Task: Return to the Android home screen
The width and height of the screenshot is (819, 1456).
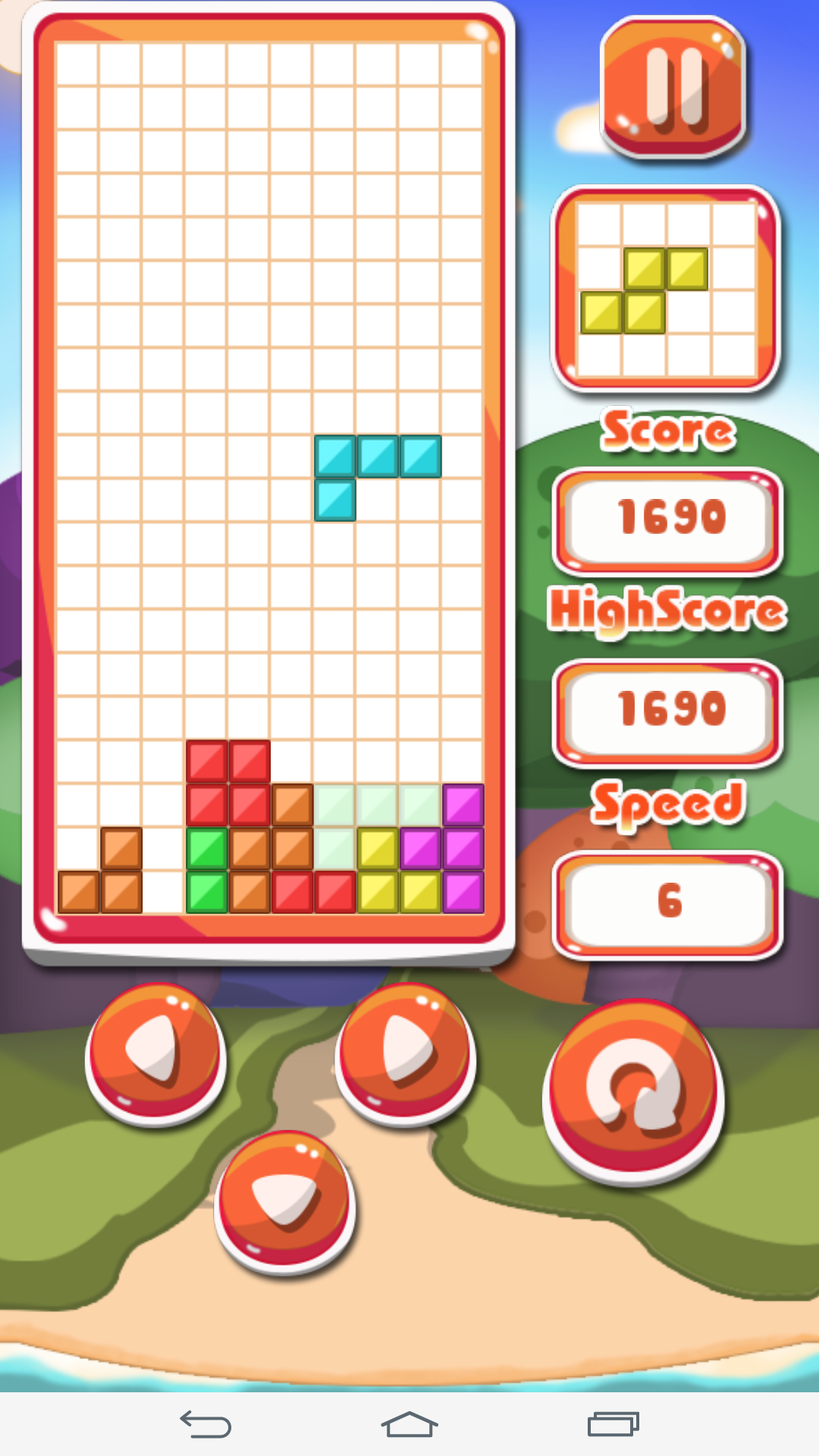Action: [x=409, y=1424]
